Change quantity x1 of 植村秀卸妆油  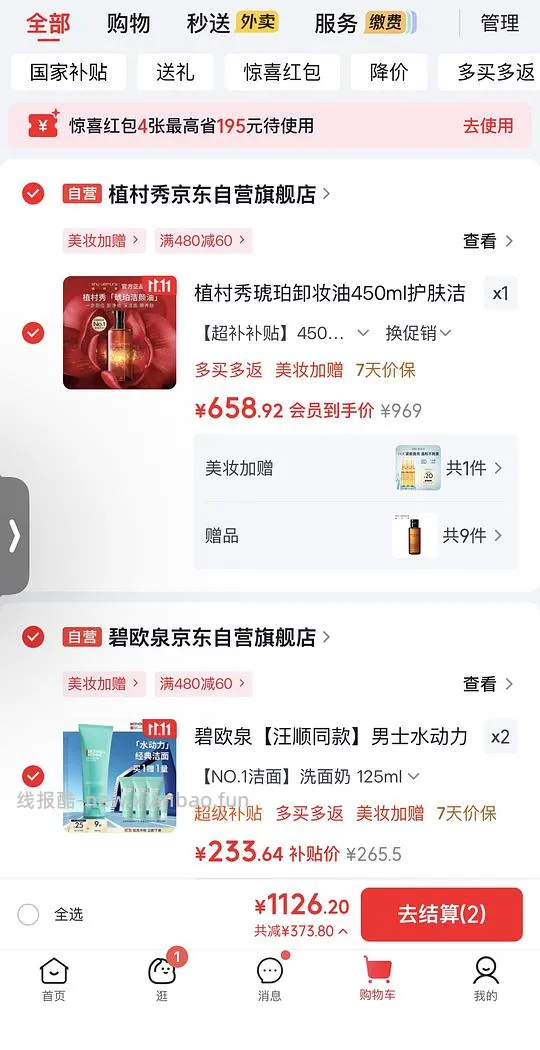click(500, 293)
